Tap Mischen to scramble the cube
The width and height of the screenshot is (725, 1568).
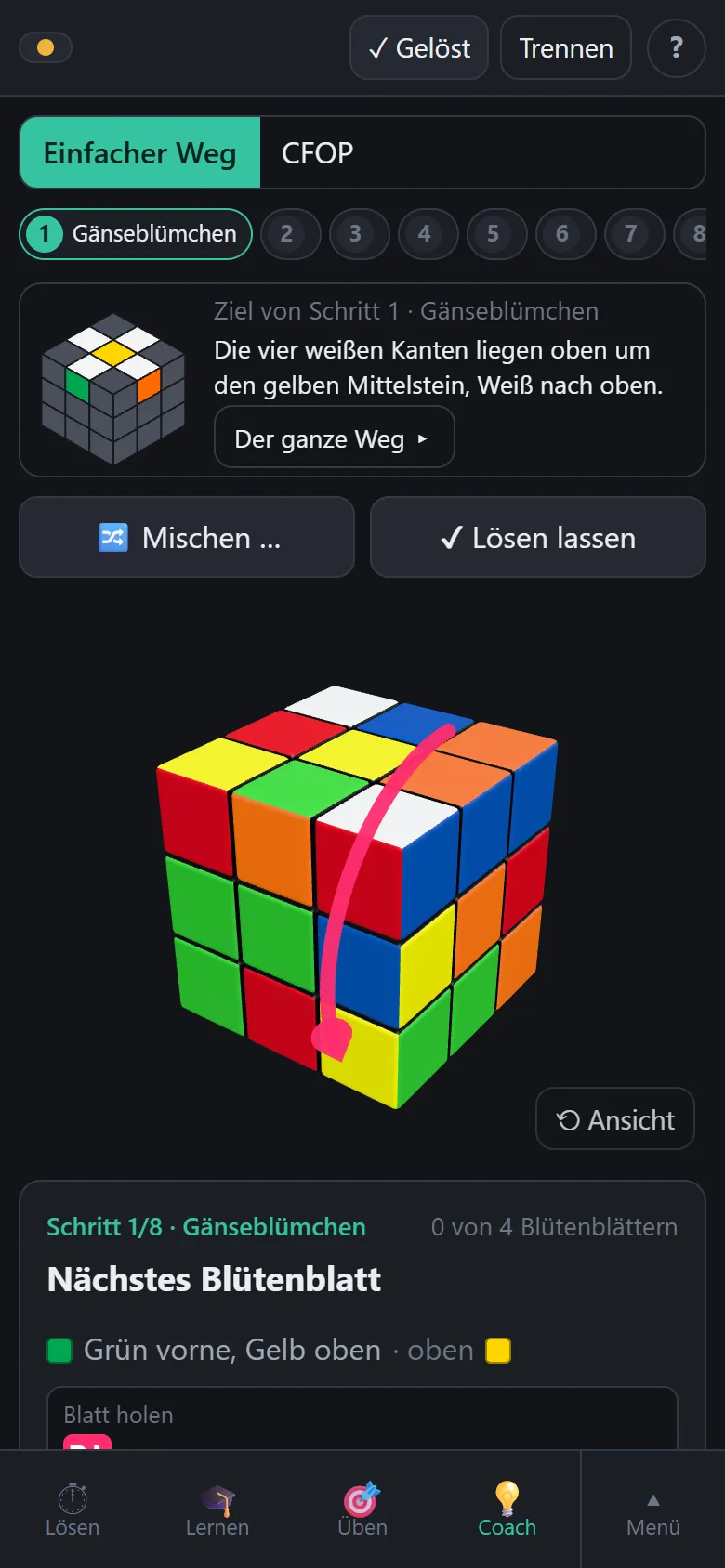click(x=187, y=537)
